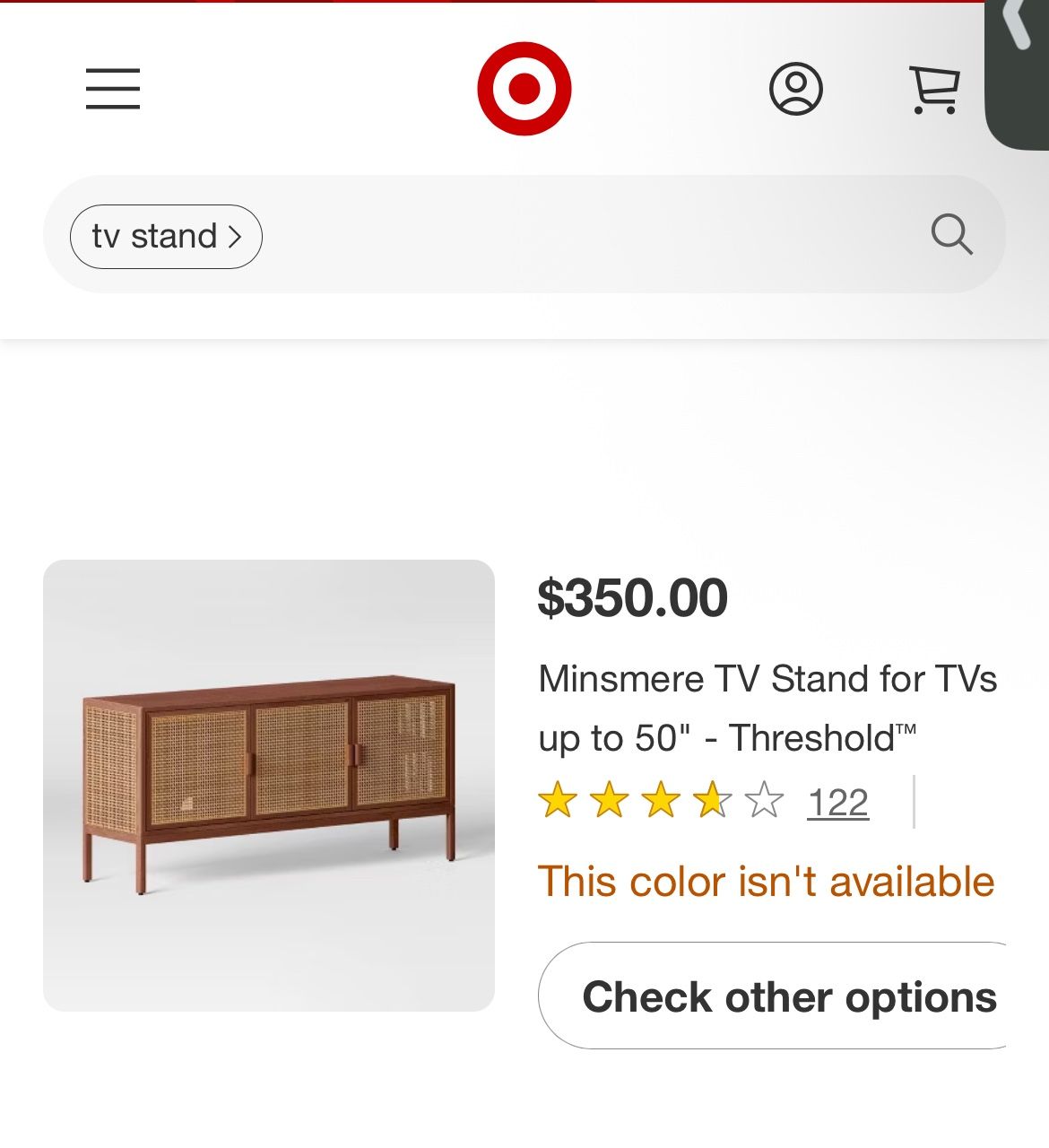Tap the 'tv stand' search chip
Image resolution: width=1049 pixels, height=1148 pixels.
tap(166, 237)
